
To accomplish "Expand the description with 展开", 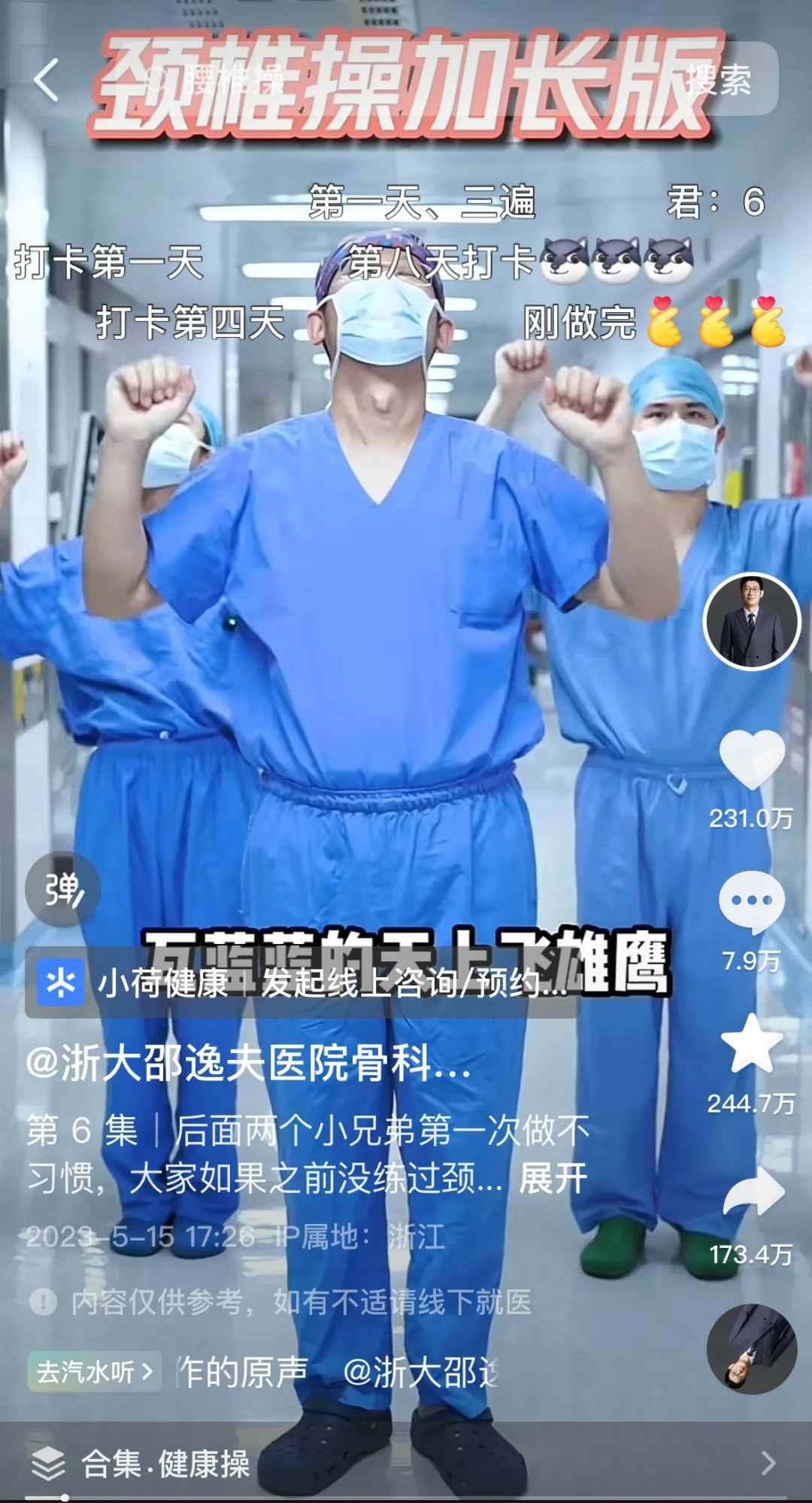I will tap(553, 1178).
